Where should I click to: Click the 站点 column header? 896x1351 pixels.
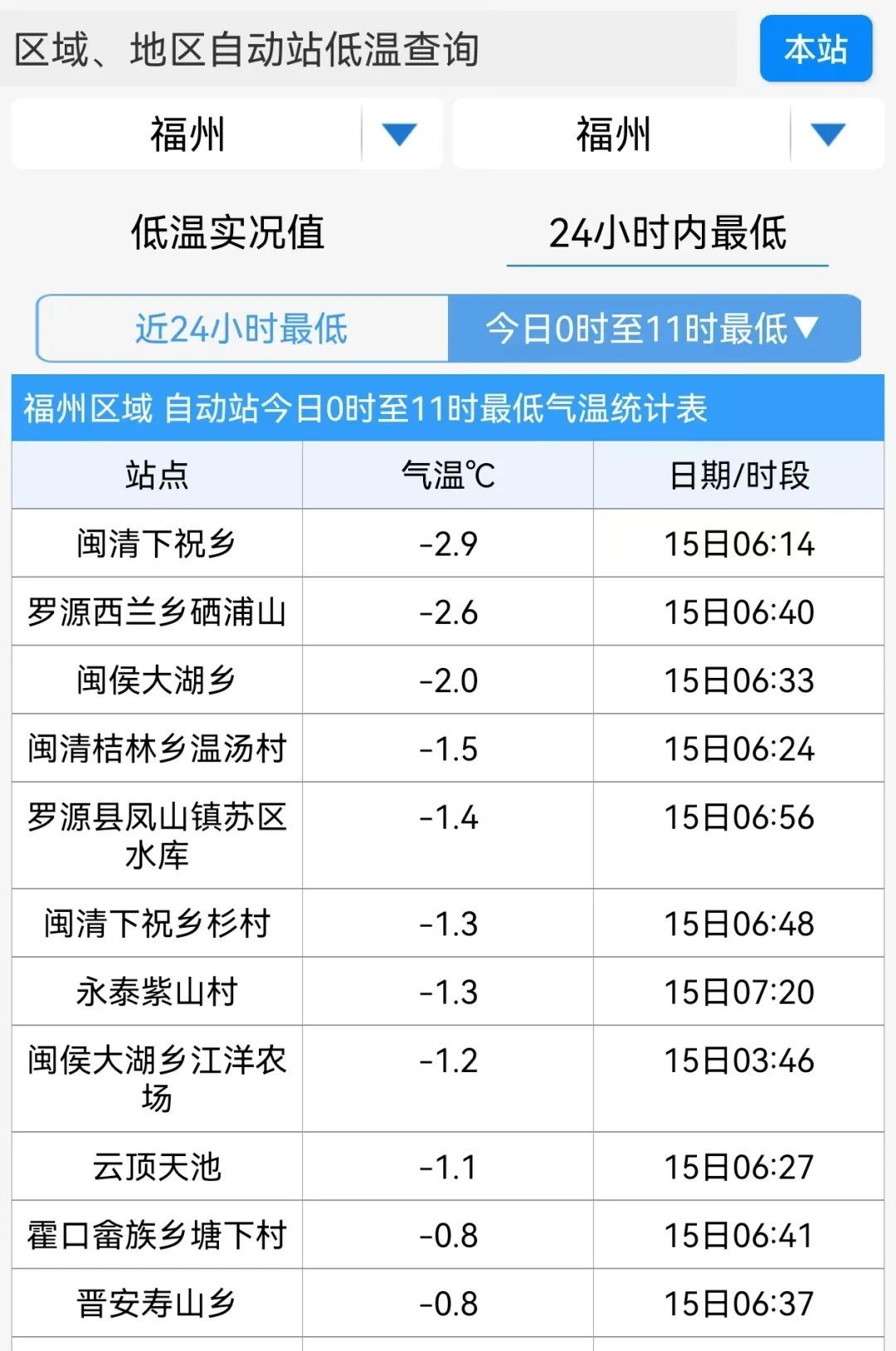click(156, 476)
